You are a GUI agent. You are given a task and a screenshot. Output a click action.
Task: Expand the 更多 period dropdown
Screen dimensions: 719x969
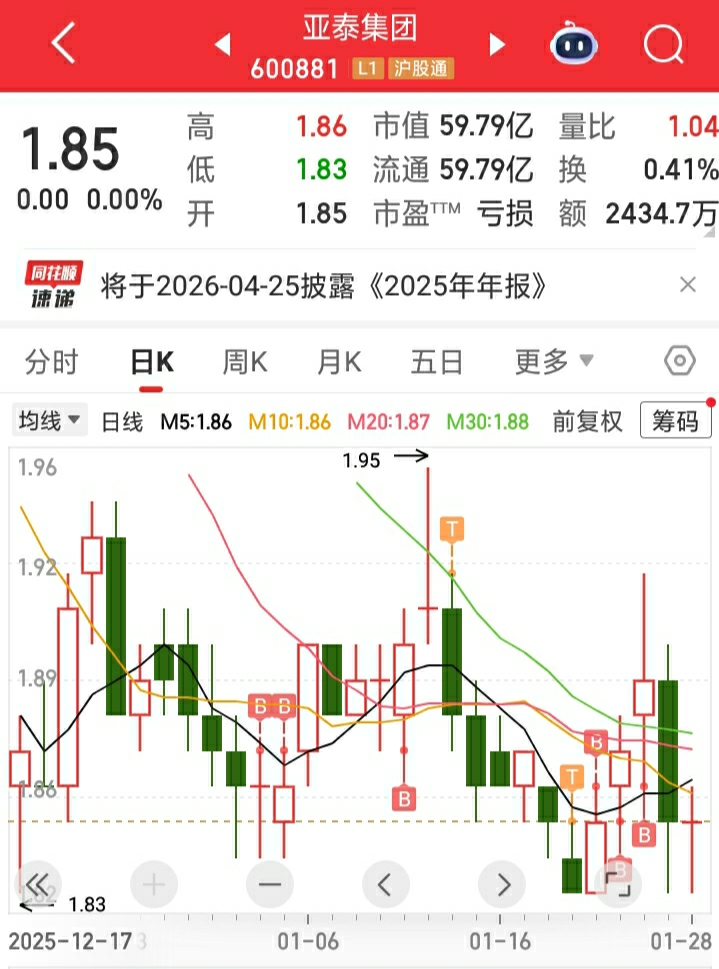[554, 362]
